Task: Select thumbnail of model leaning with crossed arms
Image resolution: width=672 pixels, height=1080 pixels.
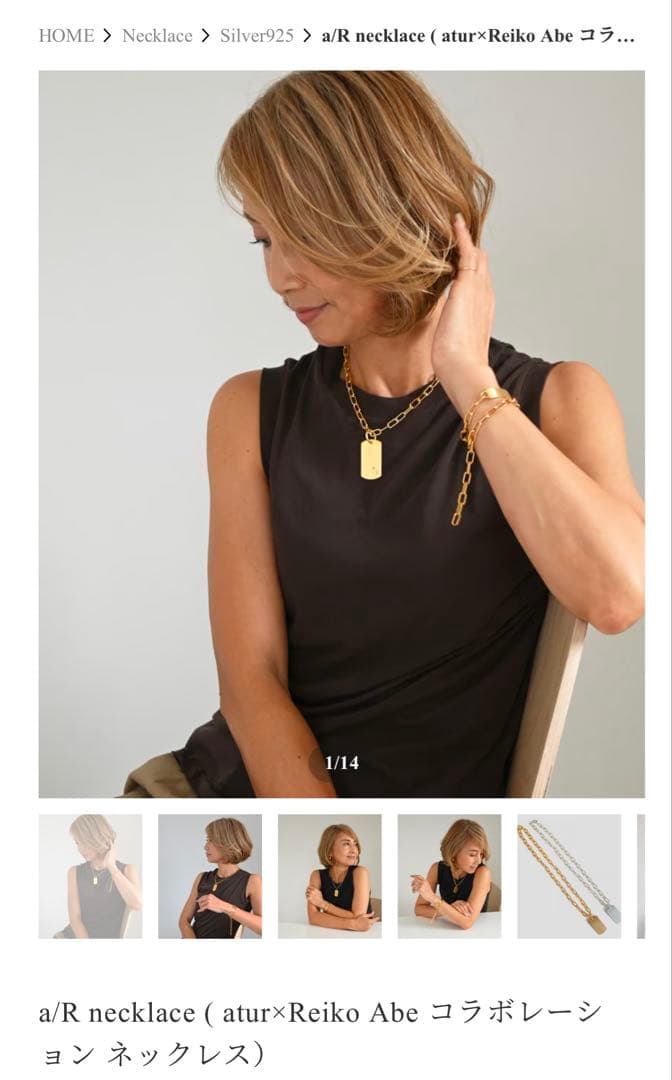Action: (449, 876)
